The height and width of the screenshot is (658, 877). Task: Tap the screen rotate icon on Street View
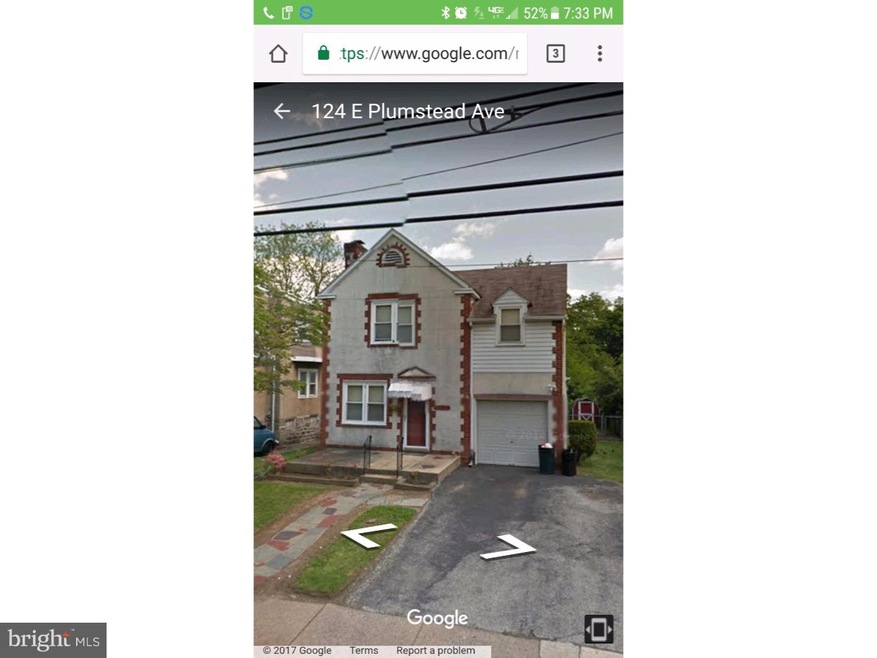598,629
